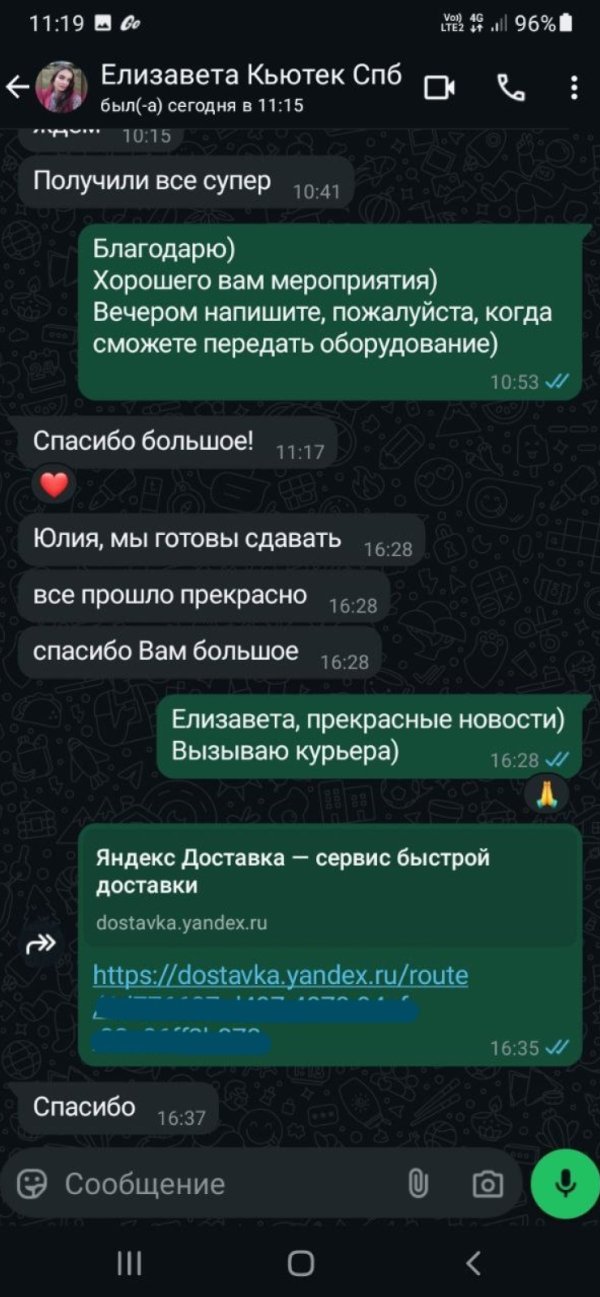Open the chat overflow menu
This screenshot has height=1297, width=600.
(x=574, y=88)
